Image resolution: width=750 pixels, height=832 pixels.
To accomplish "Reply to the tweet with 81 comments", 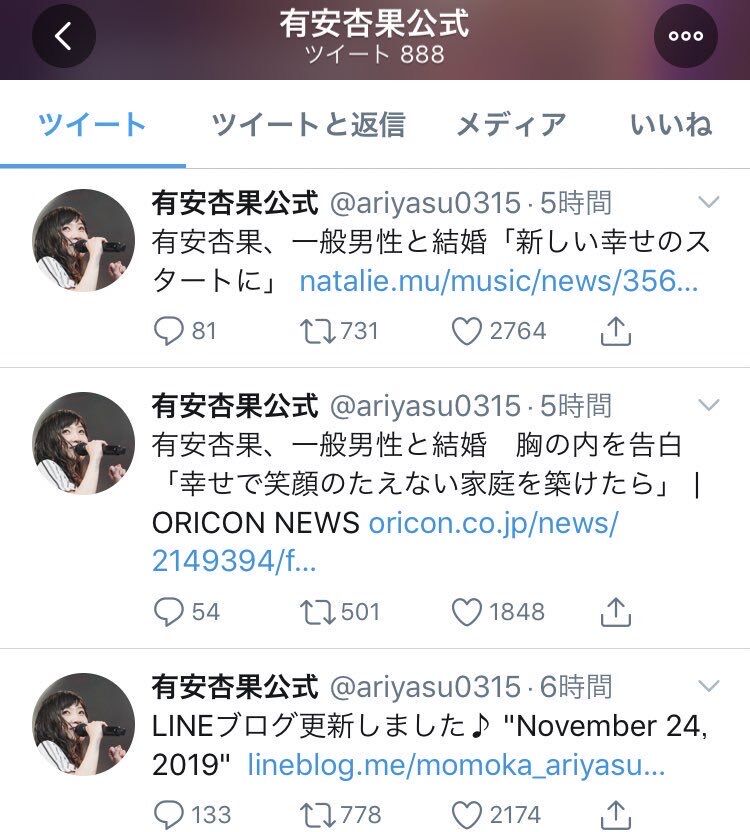I will (170, 330).
